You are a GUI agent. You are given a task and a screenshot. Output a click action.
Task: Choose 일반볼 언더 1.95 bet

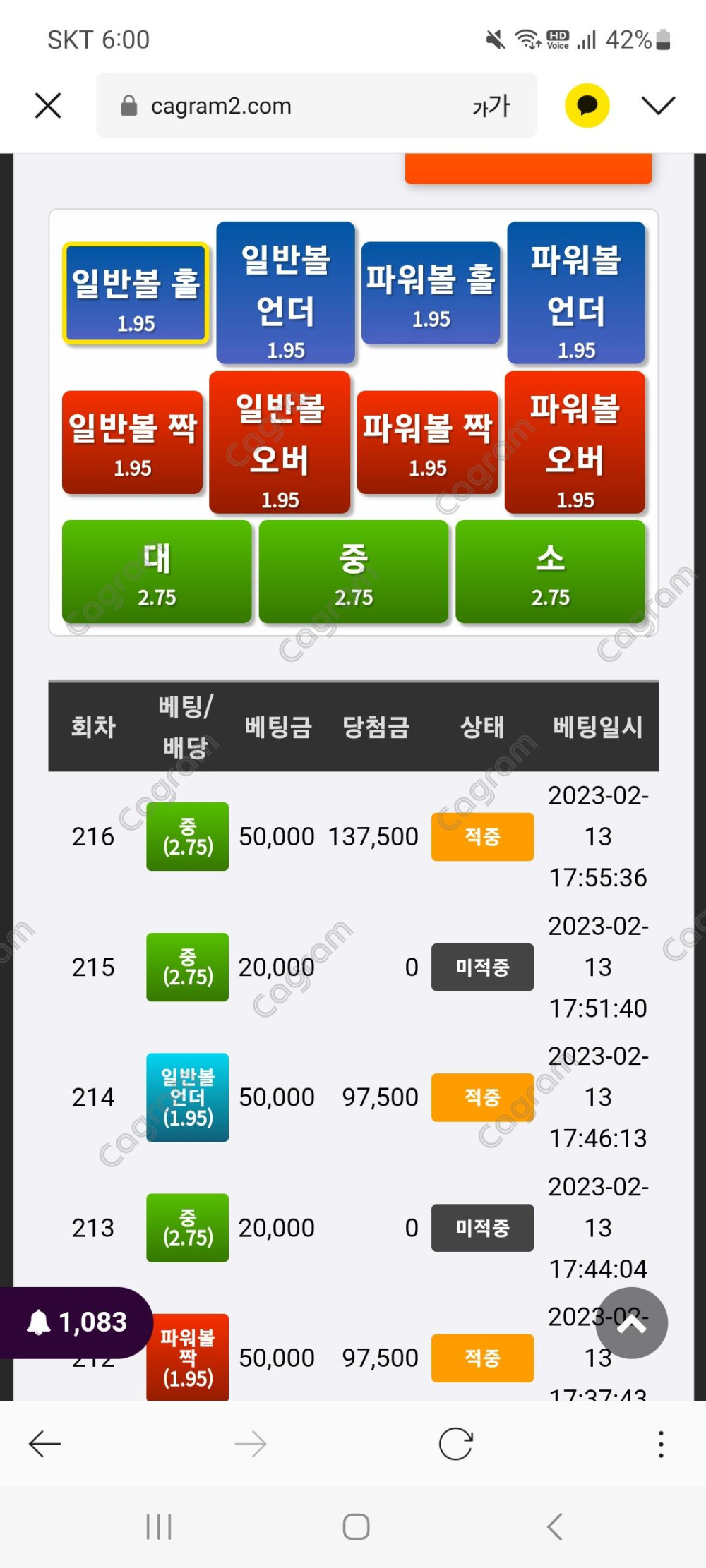click(x=285, y=292)
